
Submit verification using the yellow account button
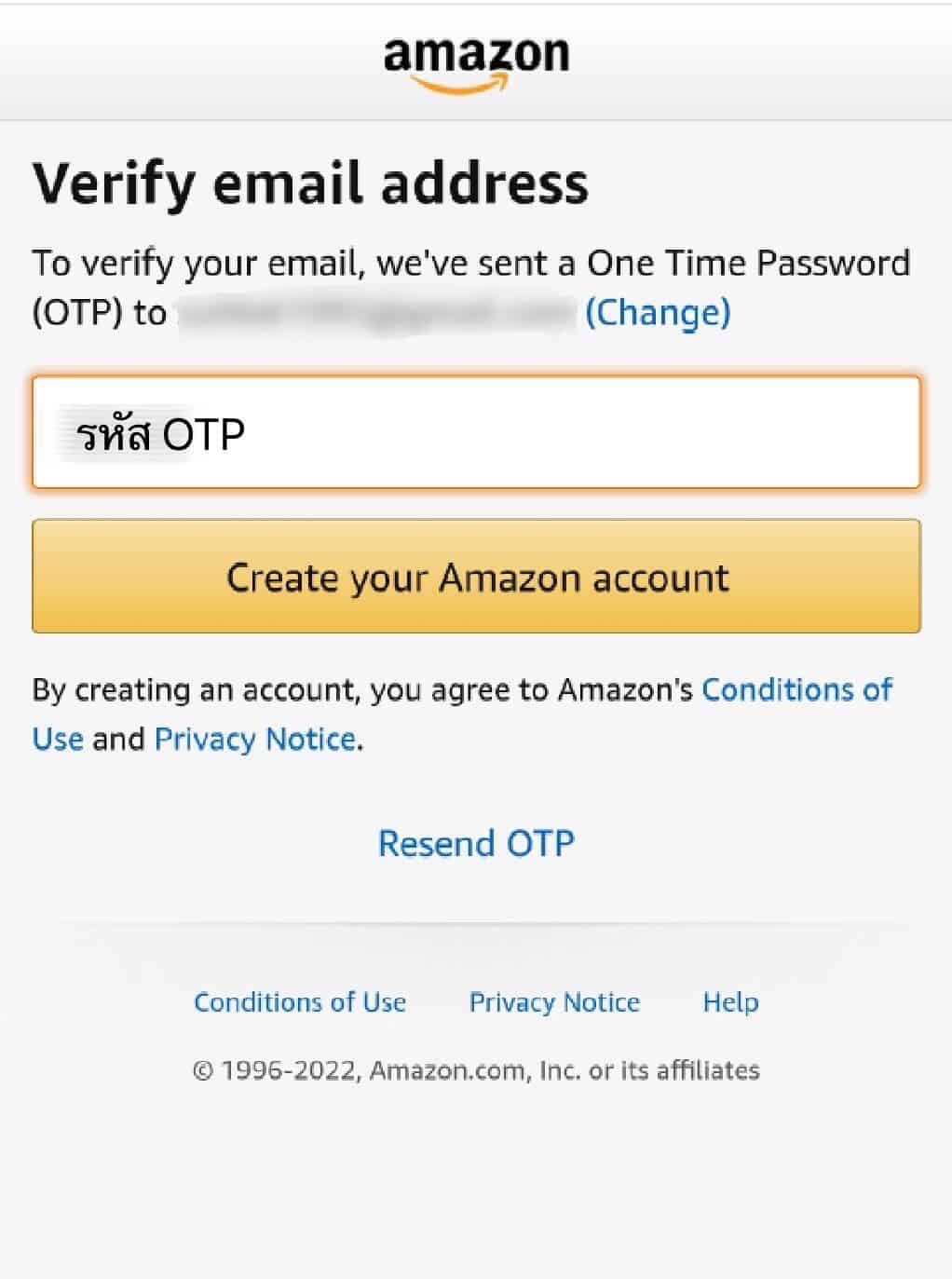pyautogui.click(x=476, y=578)
